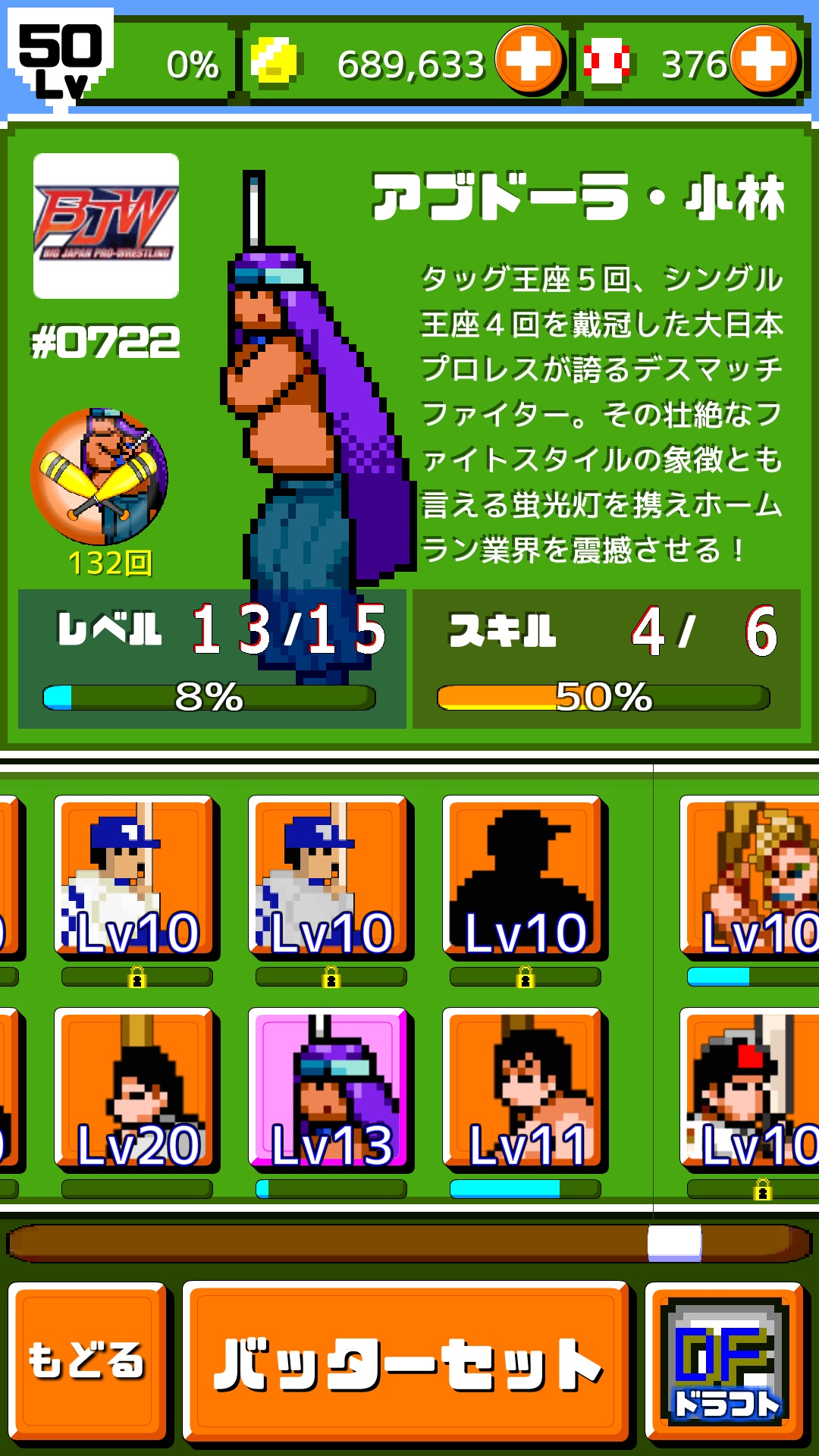Add more coins with the plus button
The height and width of the screenshot is (1456, 819).
click(529, 60)
